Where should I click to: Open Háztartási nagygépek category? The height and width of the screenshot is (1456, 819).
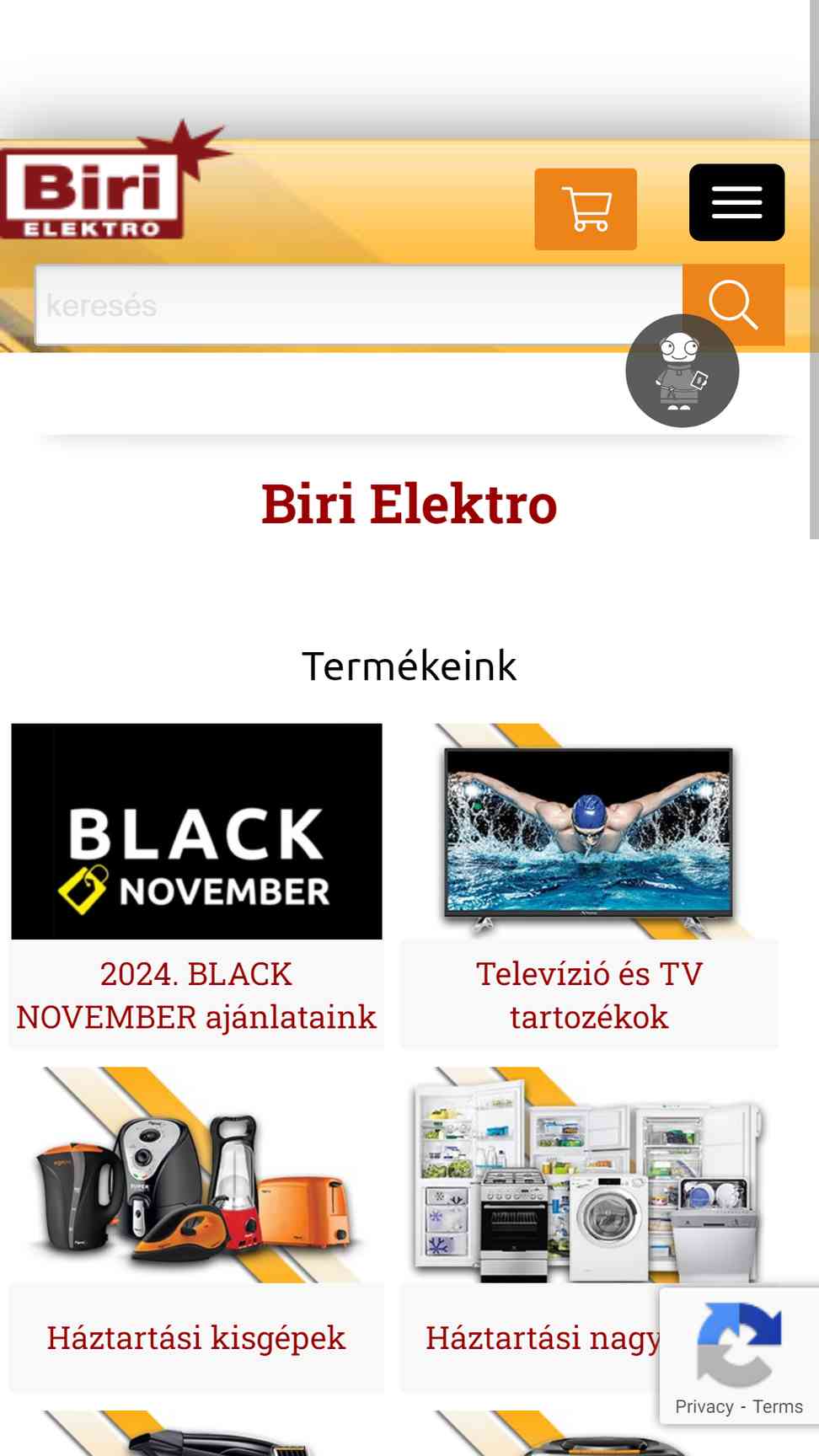click(539, 1228)
